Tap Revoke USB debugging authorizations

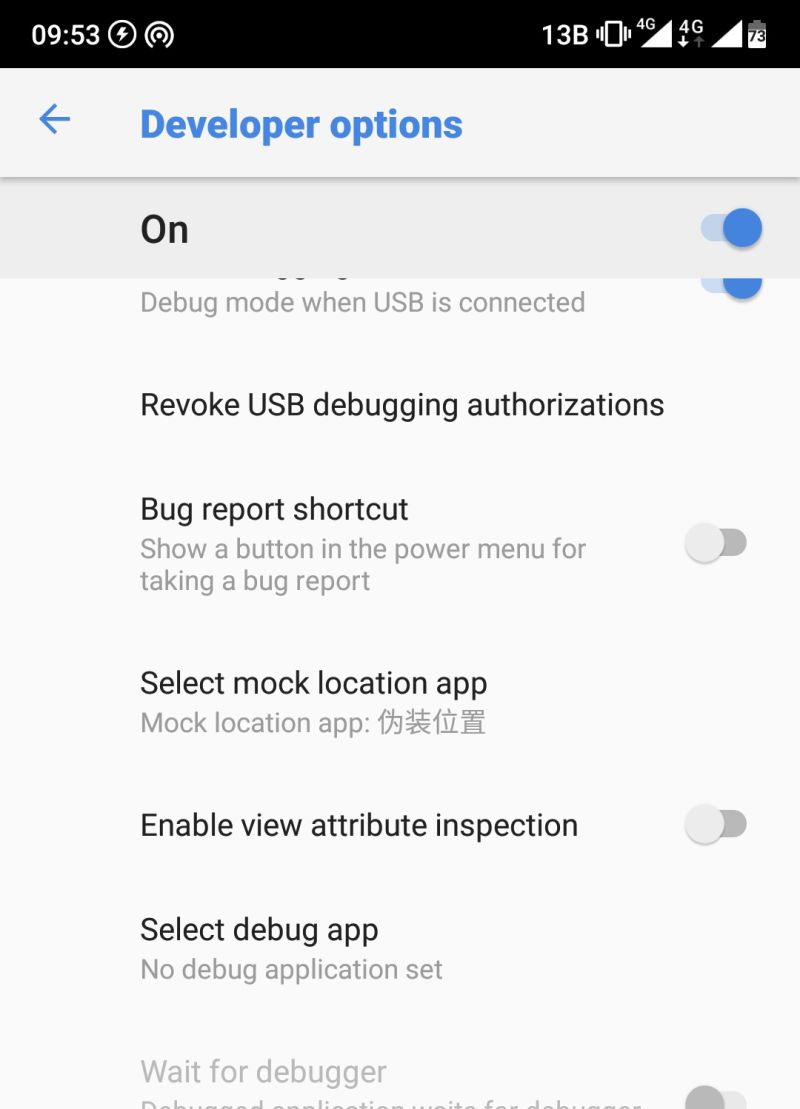401,404
